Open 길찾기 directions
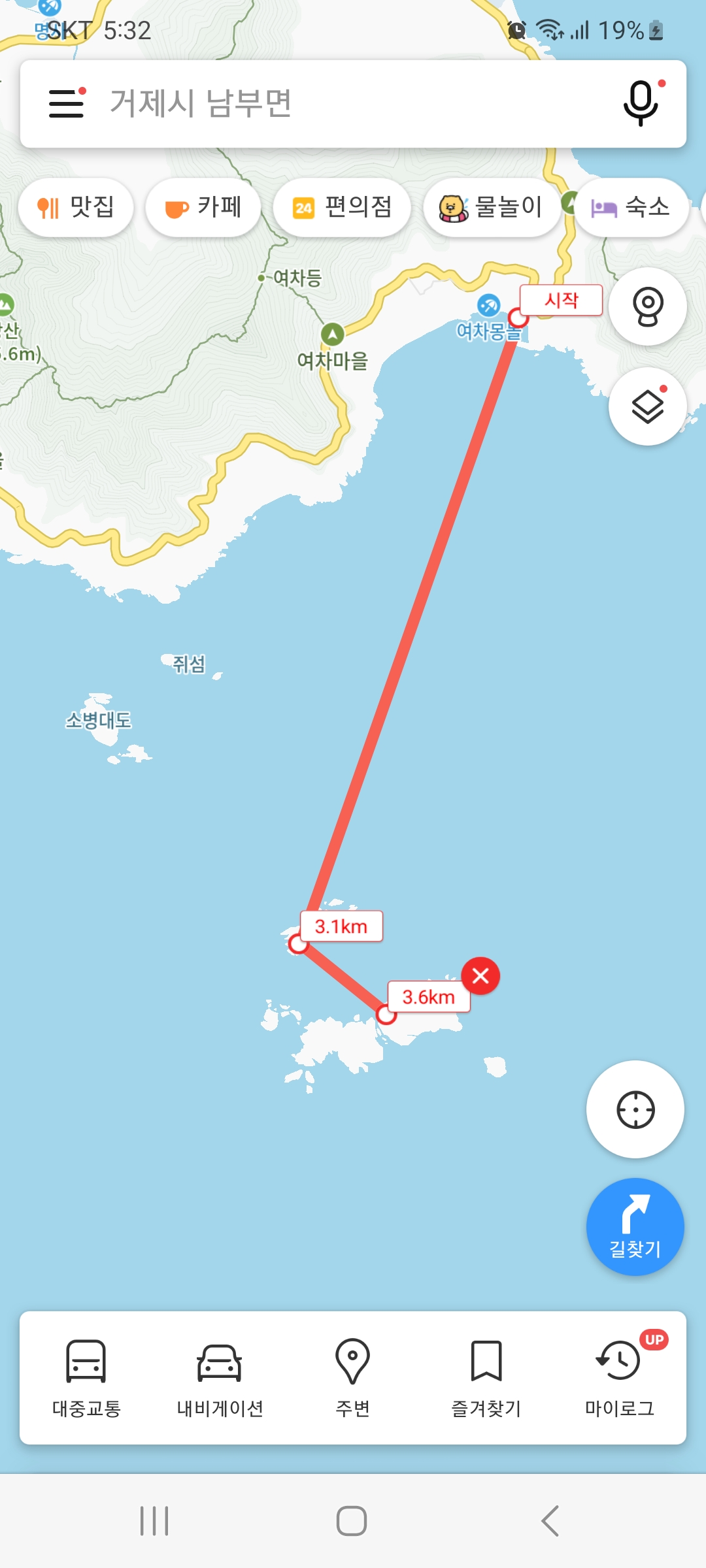This screenshot has height=1568, width=706. pyautogui.click(x=635, y=1227)
